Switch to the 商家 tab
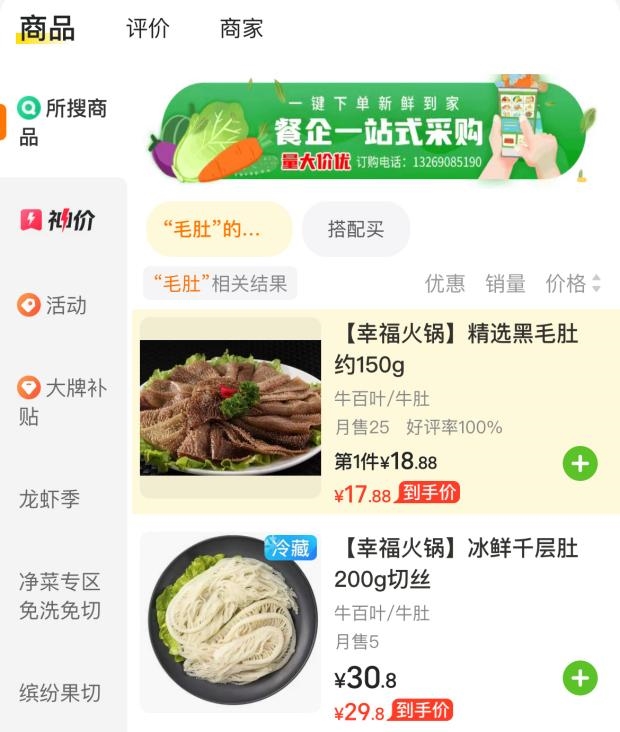The image size is (620, 732). (241, 29)
